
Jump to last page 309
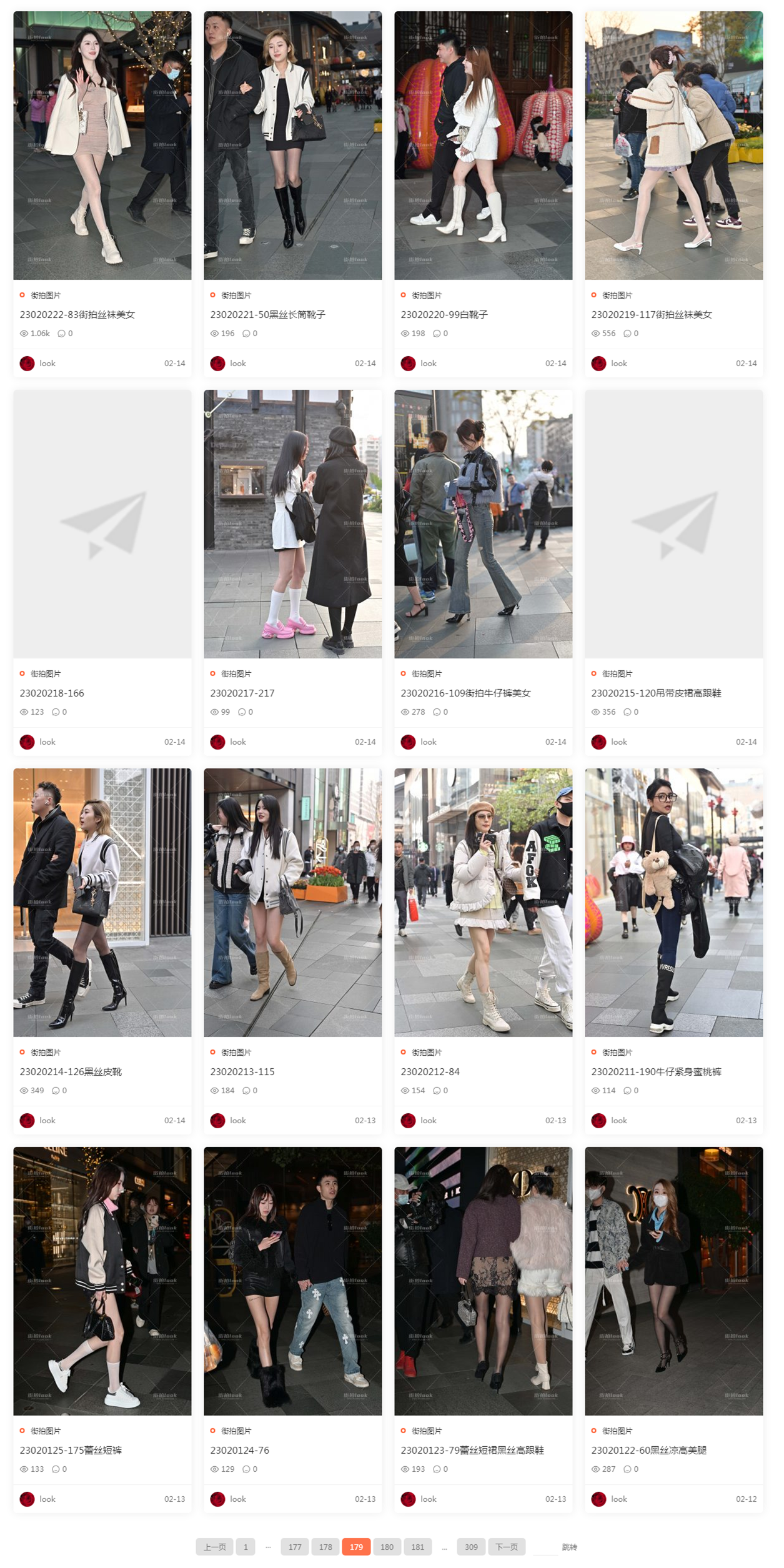(471, 1547)
